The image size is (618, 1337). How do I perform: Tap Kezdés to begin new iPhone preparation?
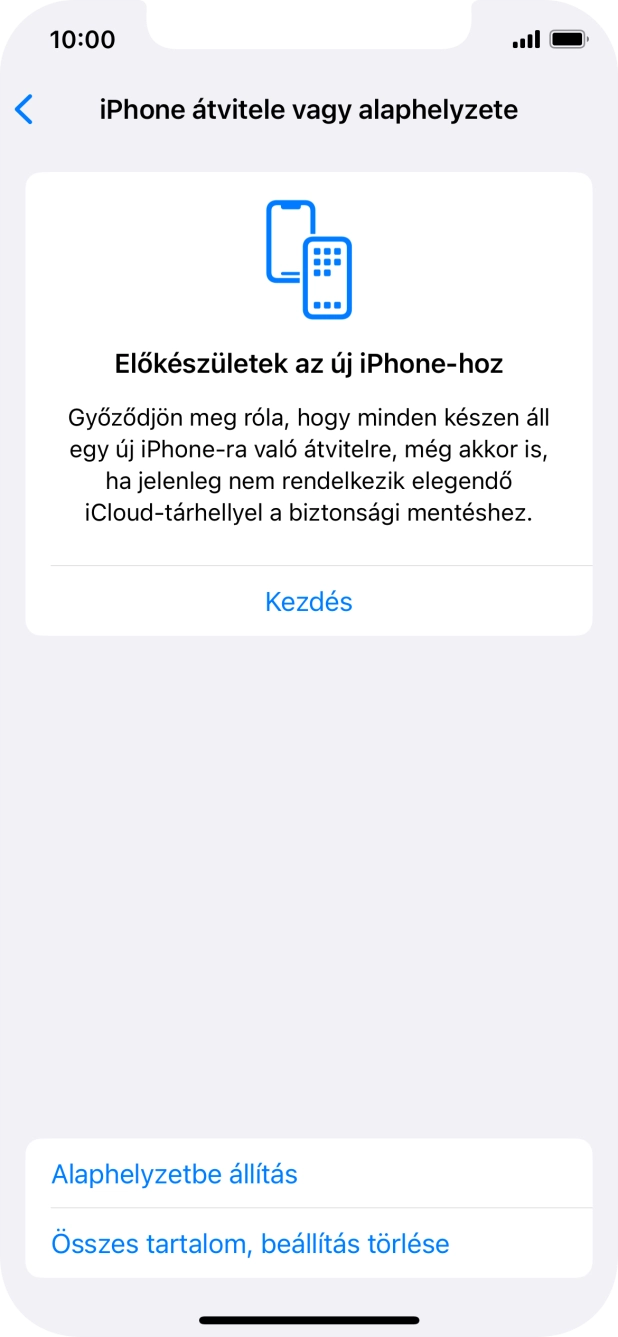click(308, 602)
